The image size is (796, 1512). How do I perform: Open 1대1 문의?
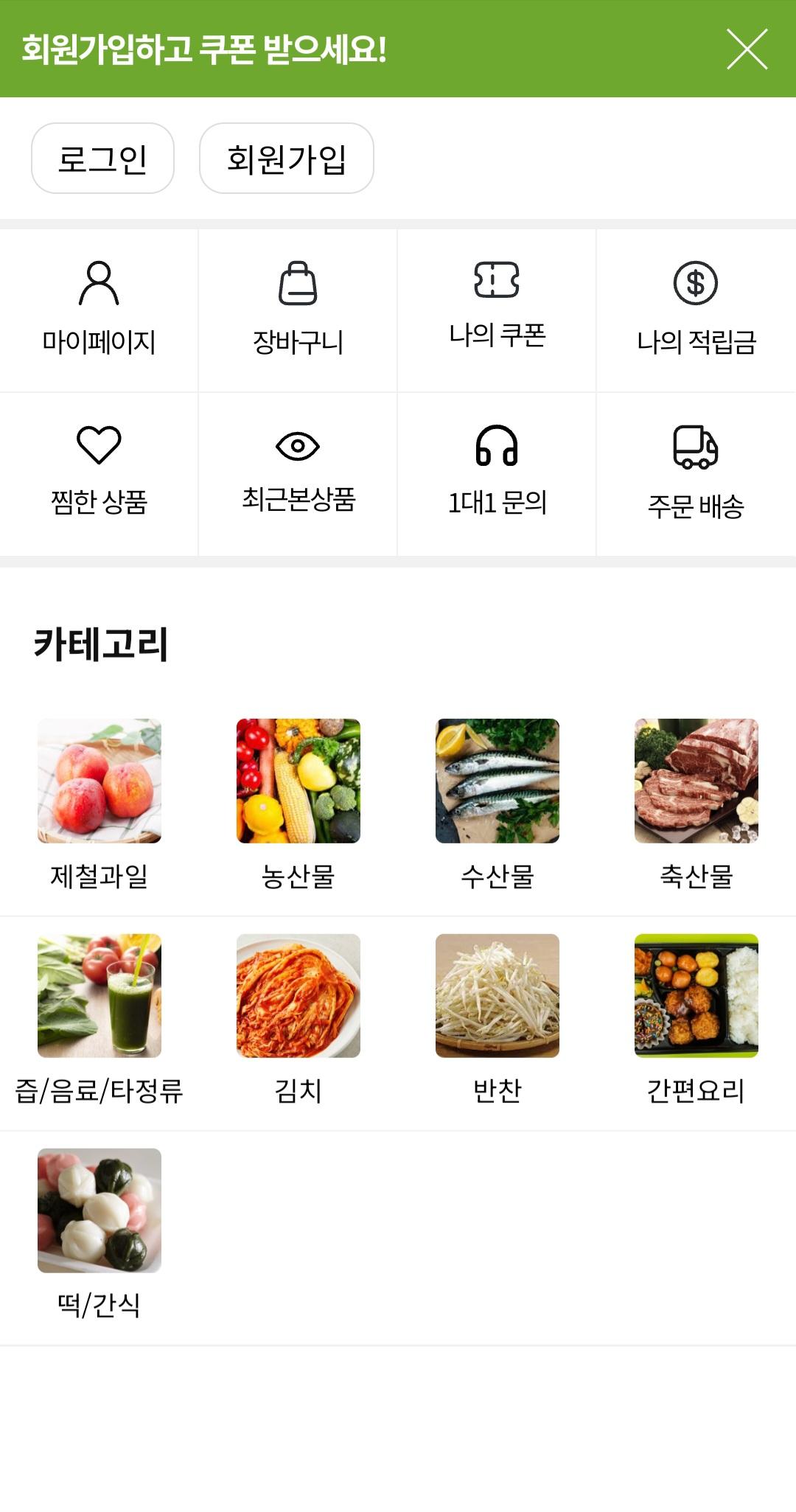coord(497,474)
